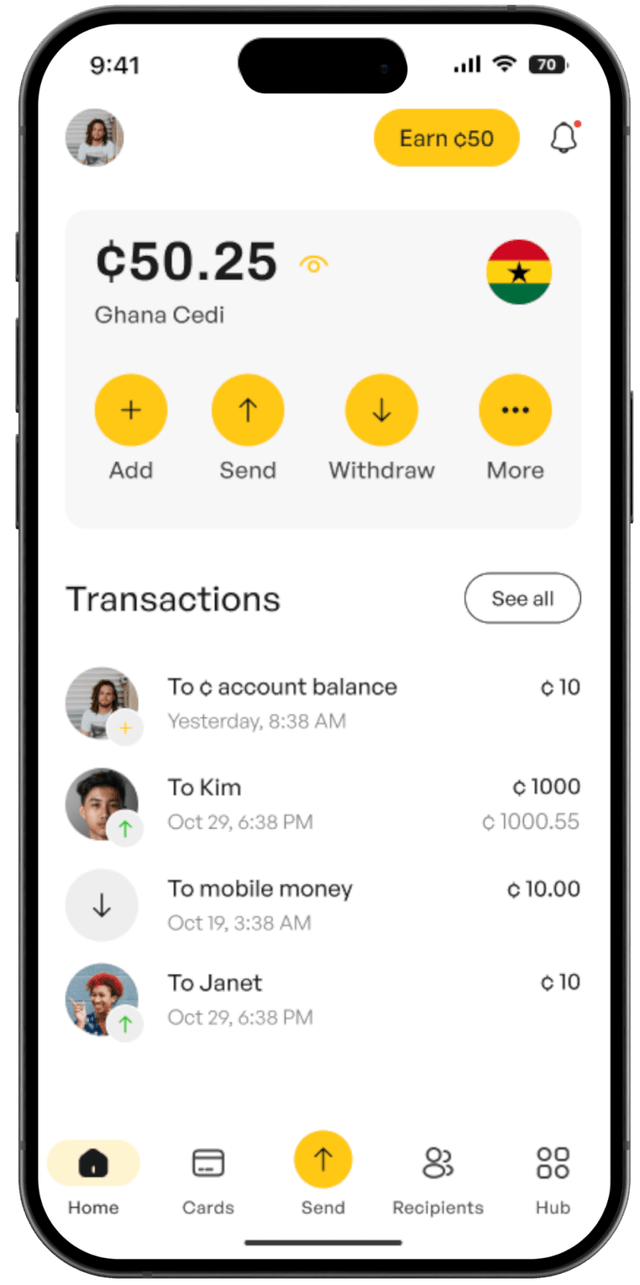Screen dimensions: 640x1285
Task: Open the To Kim transaction
Action: coord(322,804)
